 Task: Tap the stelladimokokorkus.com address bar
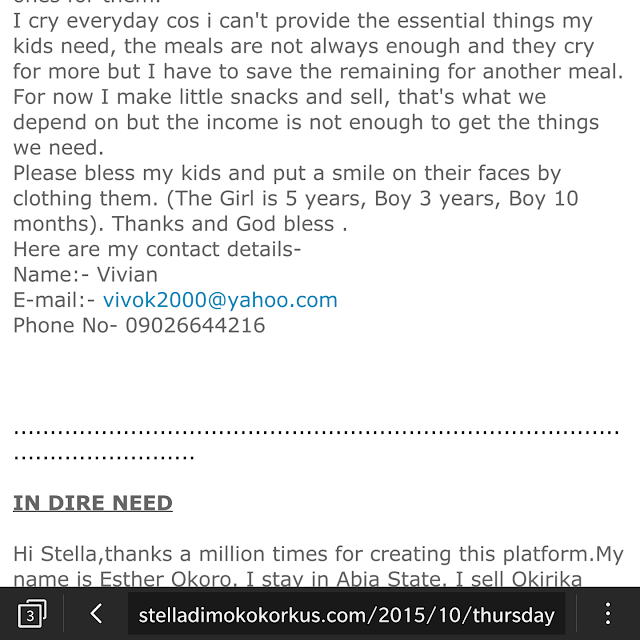[346, 615]
